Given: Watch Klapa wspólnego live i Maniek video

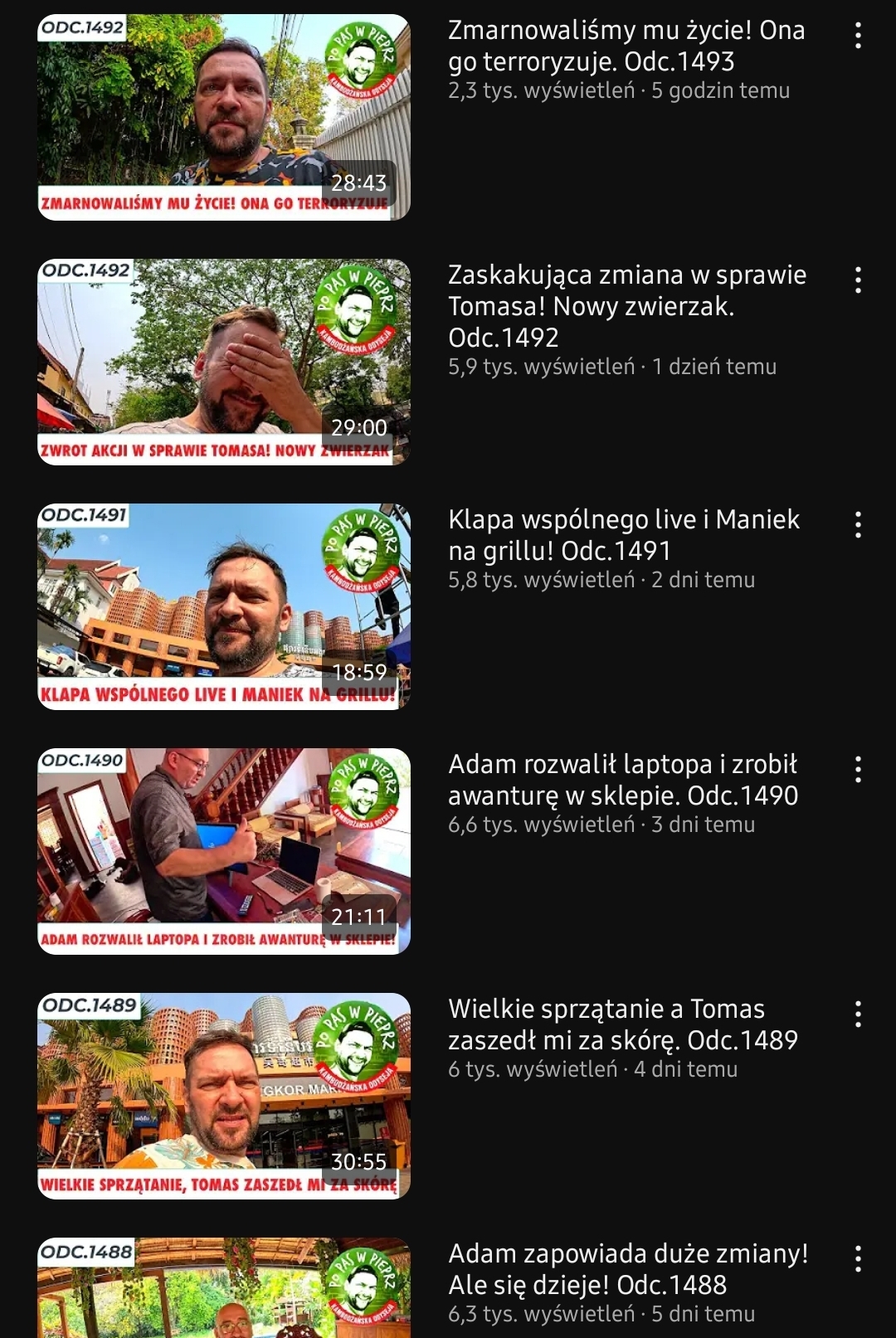Looking at the screenshot, I should click(224, 606).
